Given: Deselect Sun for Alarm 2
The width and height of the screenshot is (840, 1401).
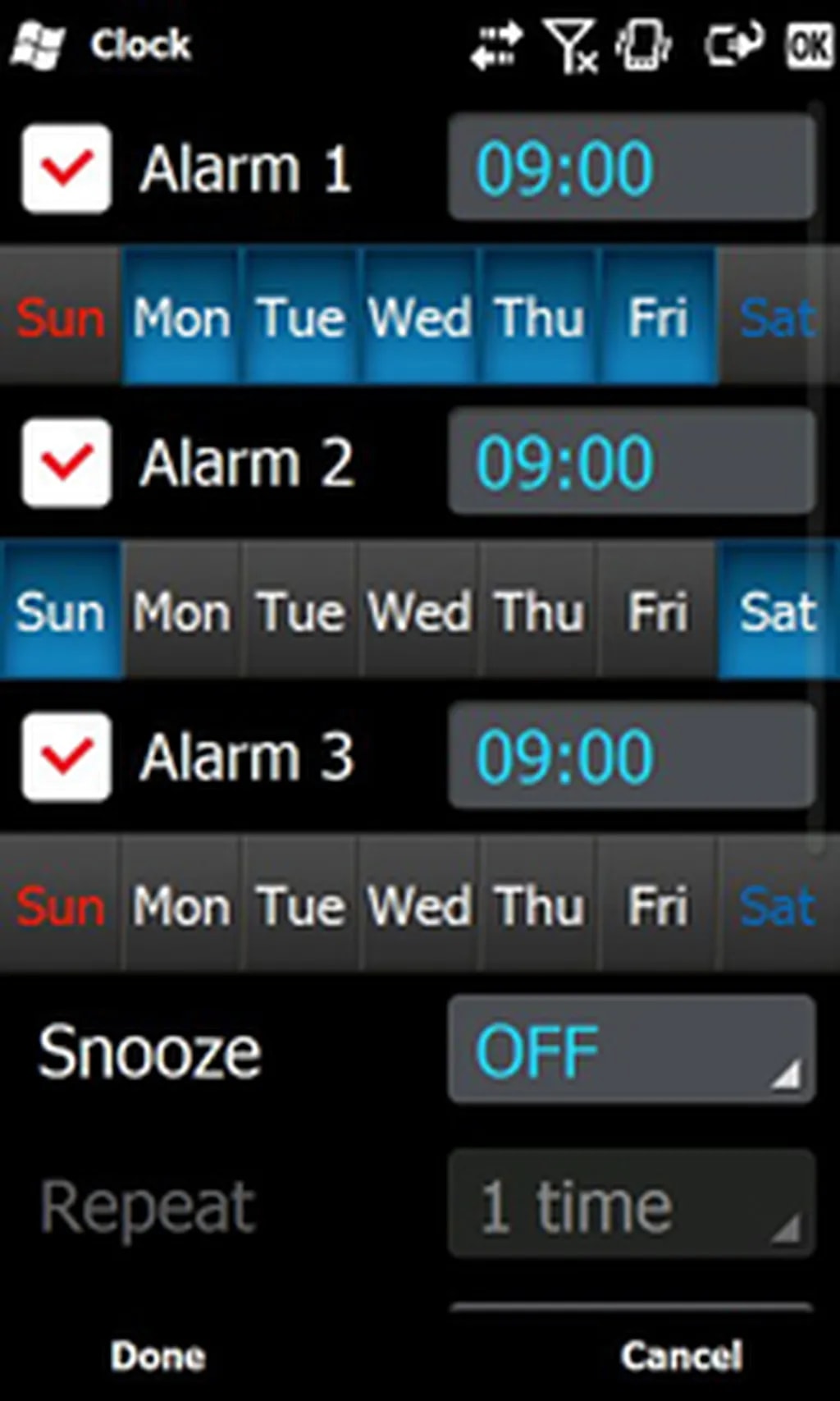Looking at the screenshot, I should click(x=60, y=611).
